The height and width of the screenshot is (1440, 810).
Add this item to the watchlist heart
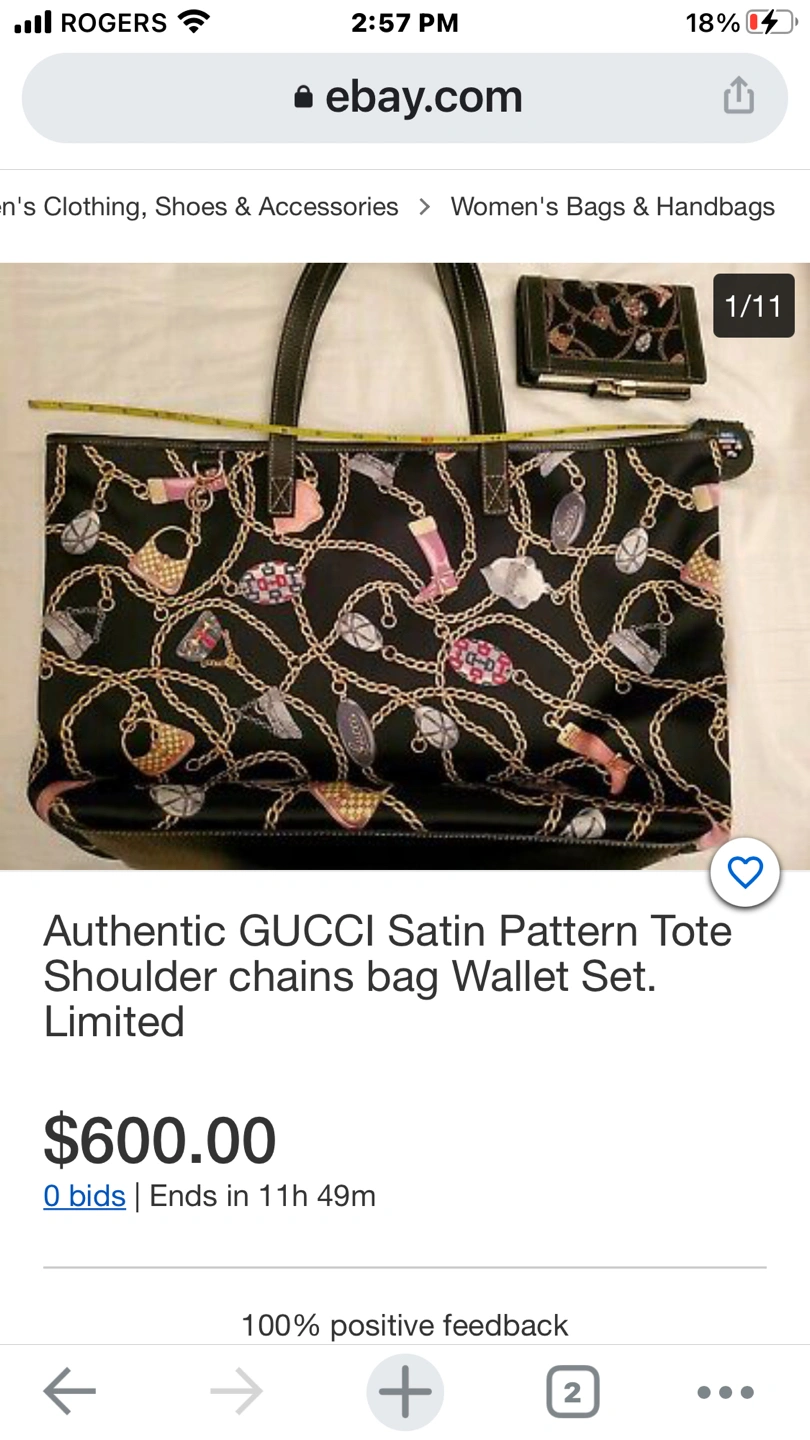(x=745, y=872)
